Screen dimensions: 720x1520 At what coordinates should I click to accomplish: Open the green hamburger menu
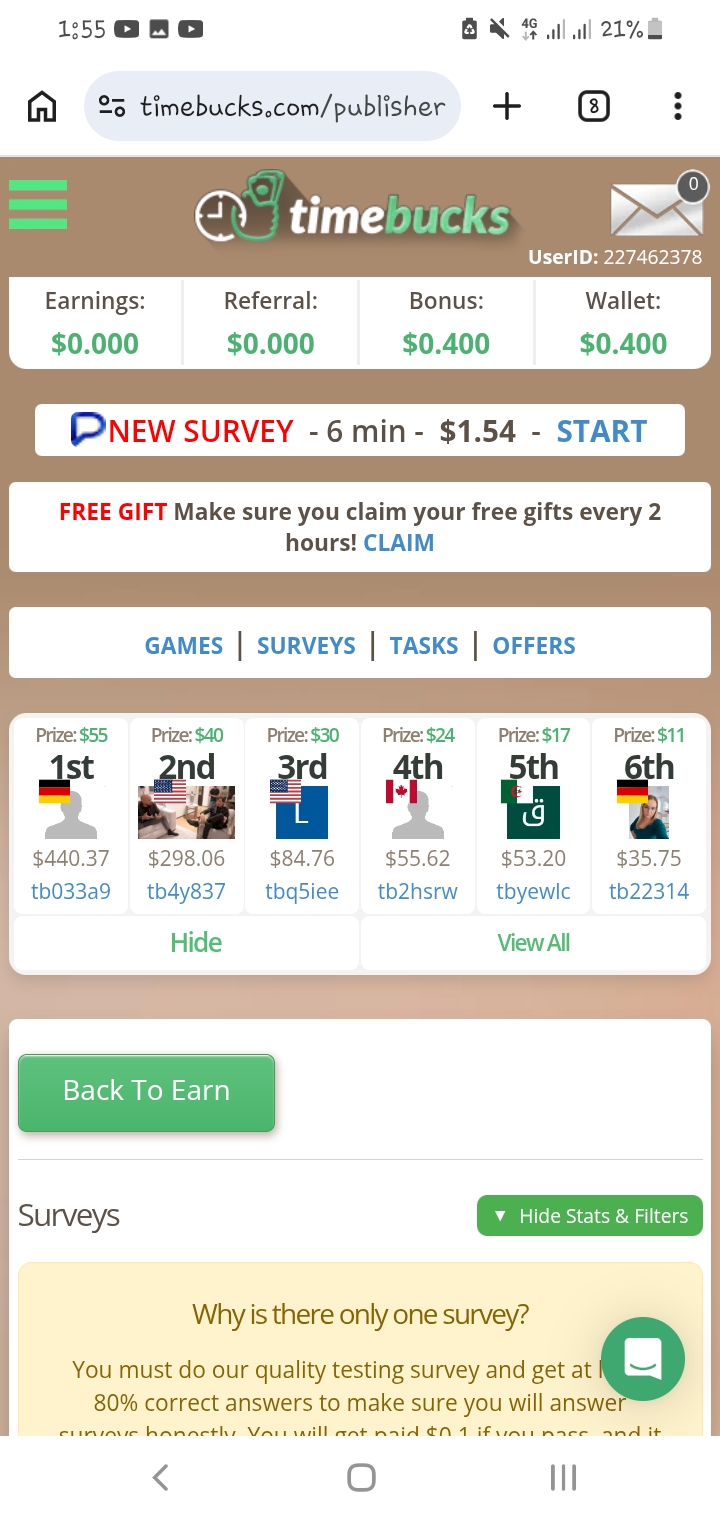pyautogui.click(x=38, y=205)
